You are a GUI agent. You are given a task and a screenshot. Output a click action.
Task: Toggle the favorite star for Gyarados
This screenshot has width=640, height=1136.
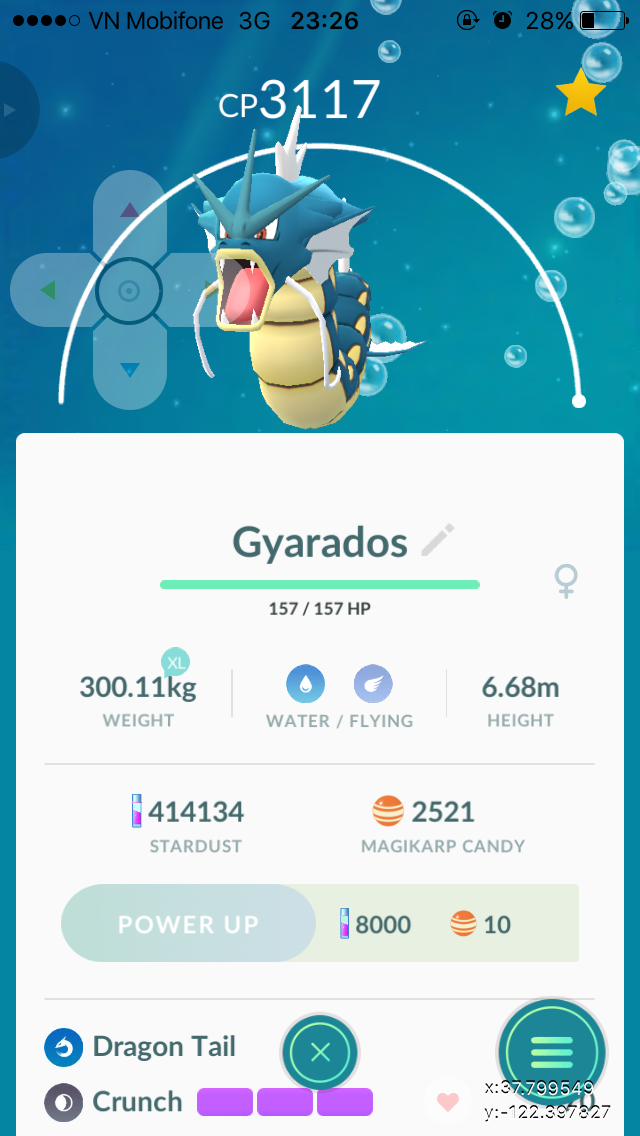581,92
